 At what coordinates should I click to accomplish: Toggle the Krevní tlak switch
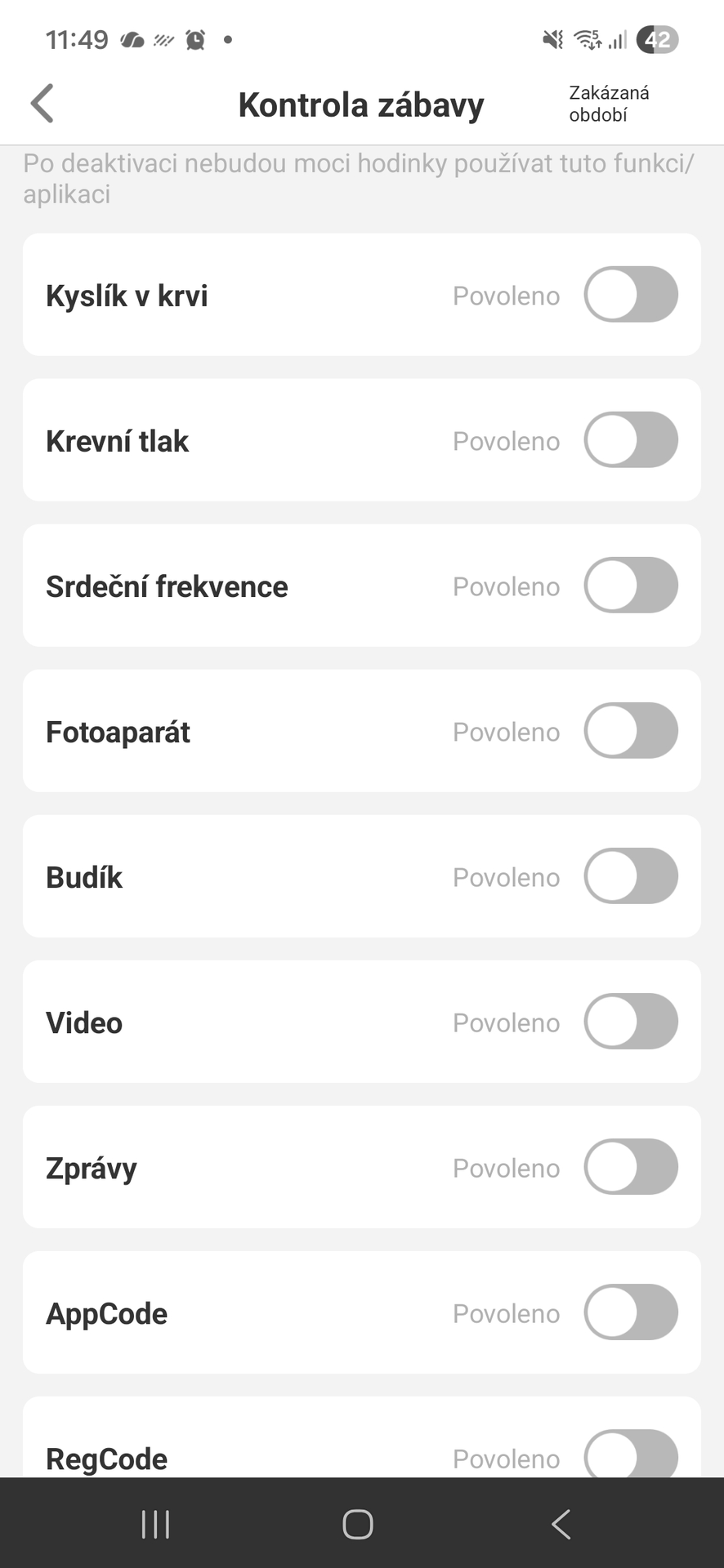tap(630, 439)
